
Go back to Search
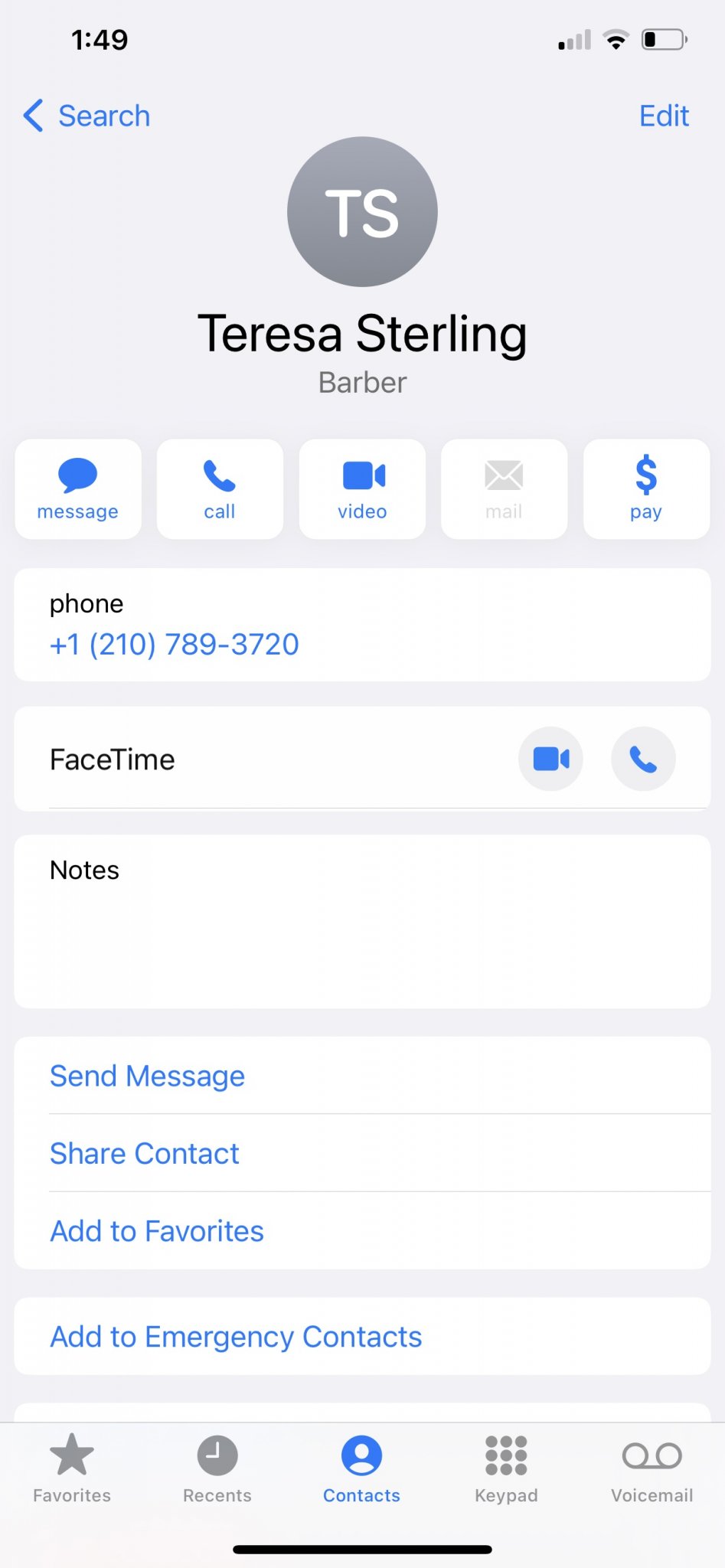tap(87, 116)
